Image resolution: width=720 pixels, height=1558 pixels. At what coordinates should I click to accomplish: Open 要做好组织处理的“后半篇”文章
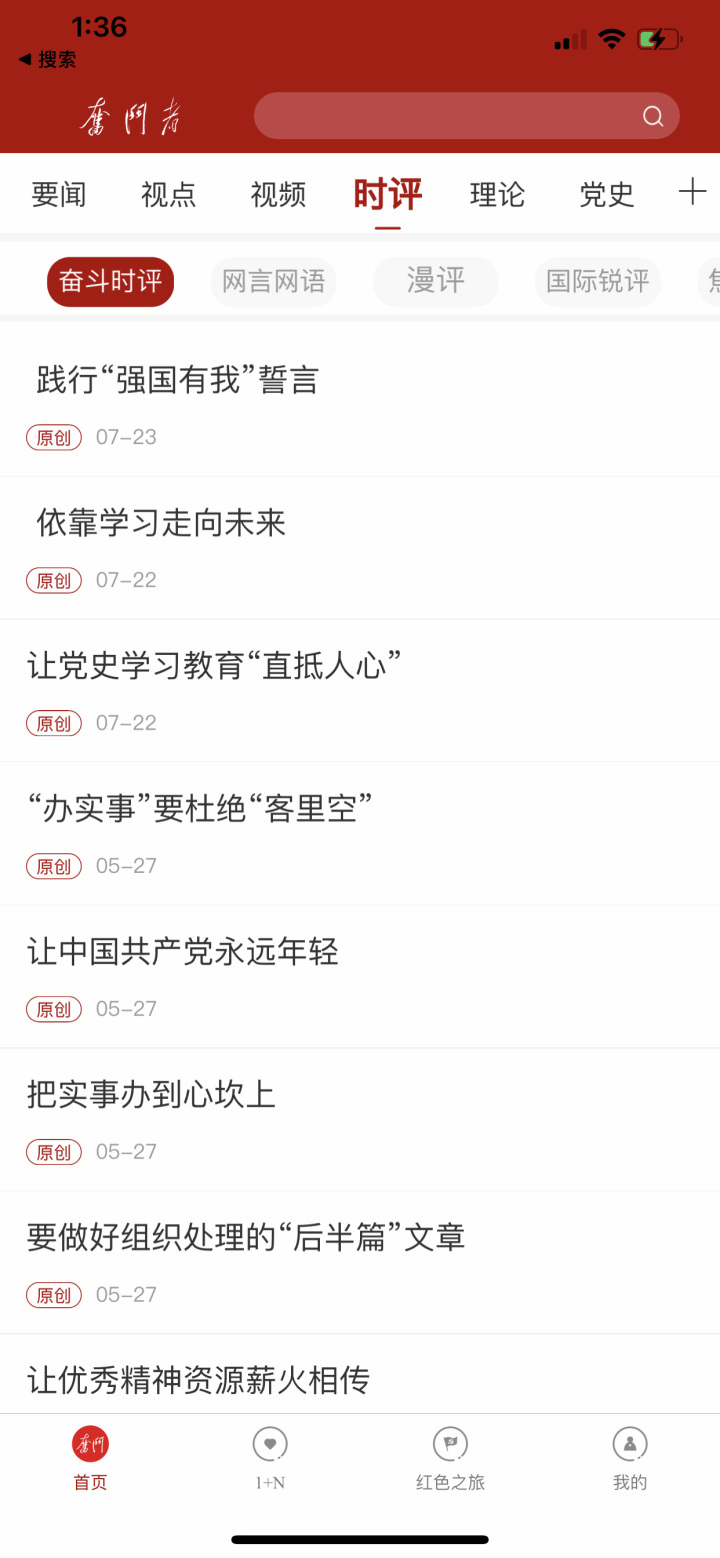click(246, 1238)
